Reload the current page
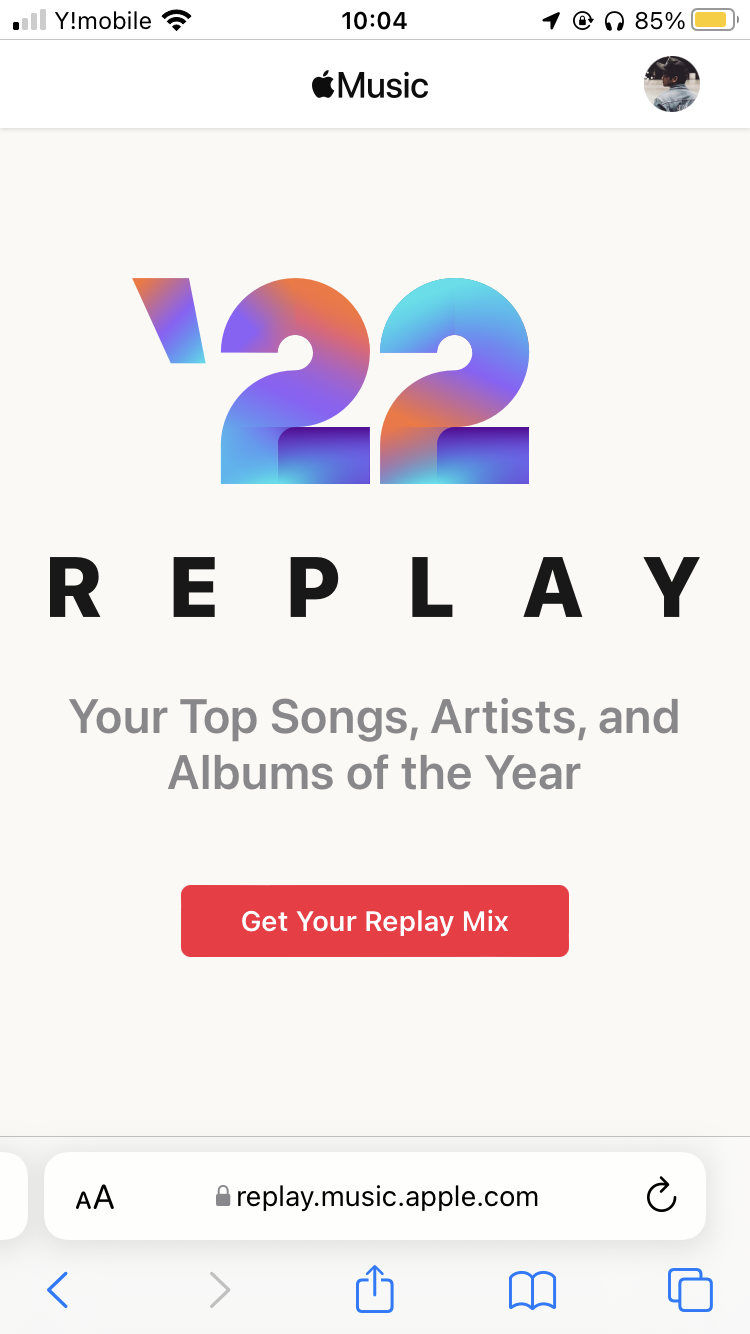This screenshot has width=750, height=1334. pyautogui.click(x=661, y=1196)
